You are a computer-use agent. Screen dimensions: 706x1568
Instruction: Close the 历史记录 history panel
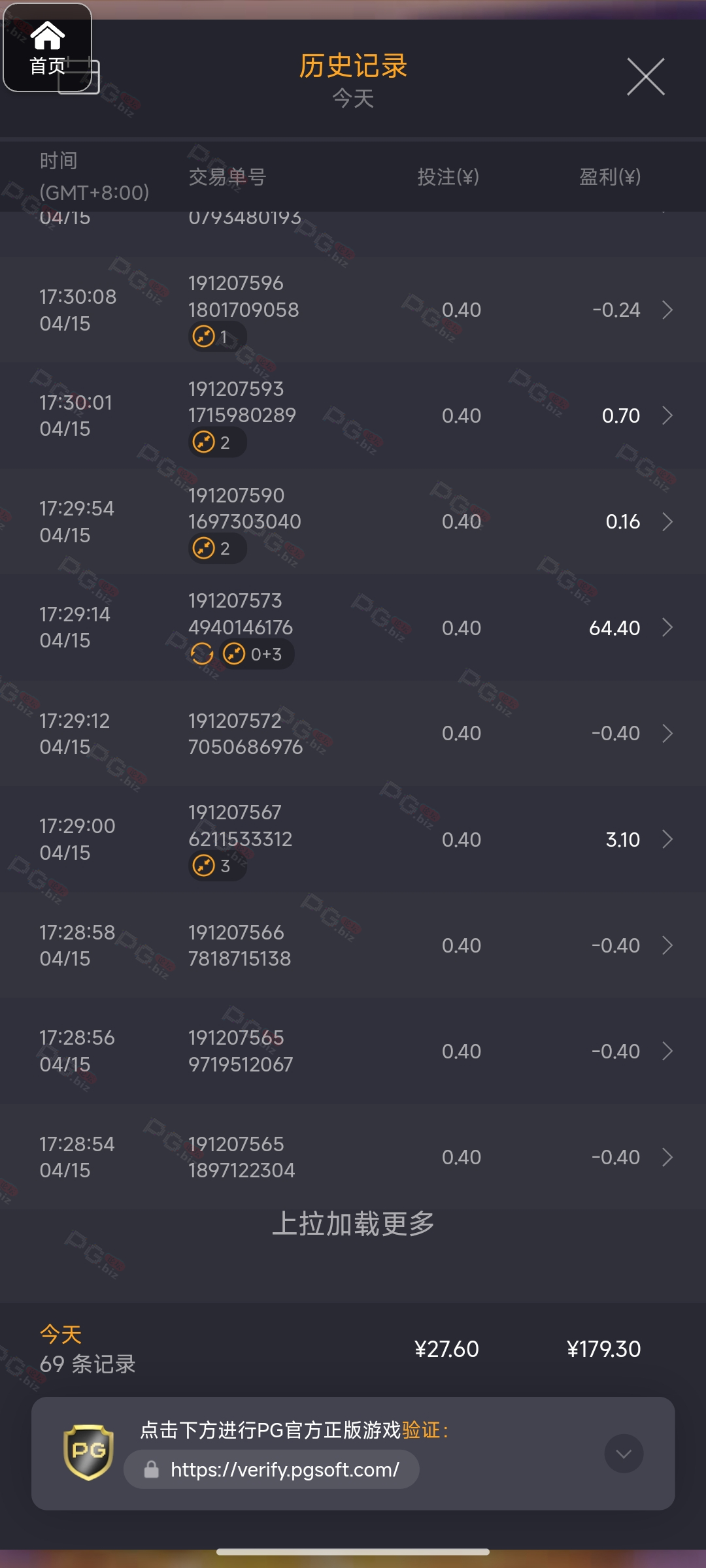tap(646, 76)
